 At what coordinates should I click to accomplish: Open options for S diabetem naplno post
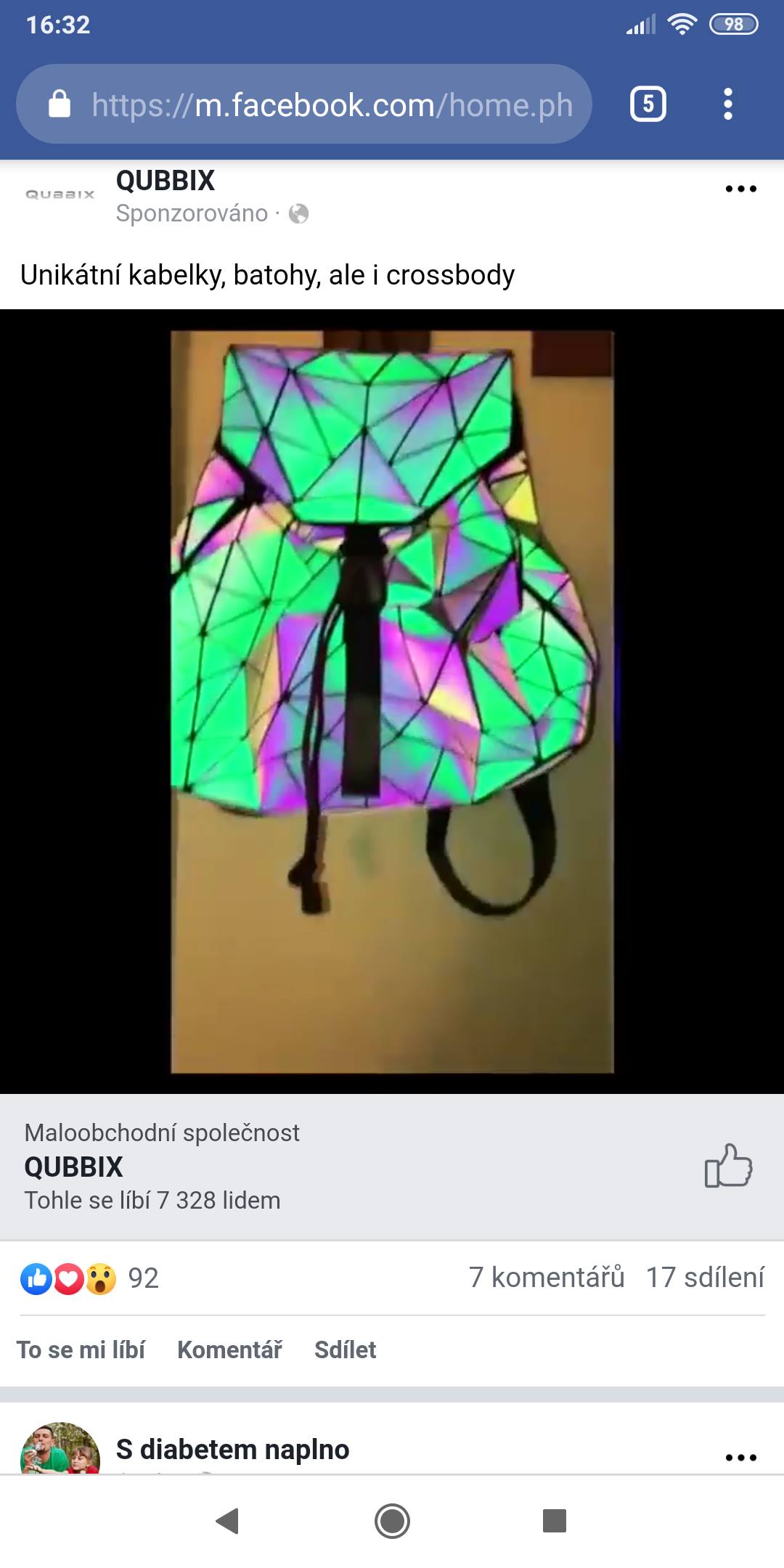[740, 1457]
